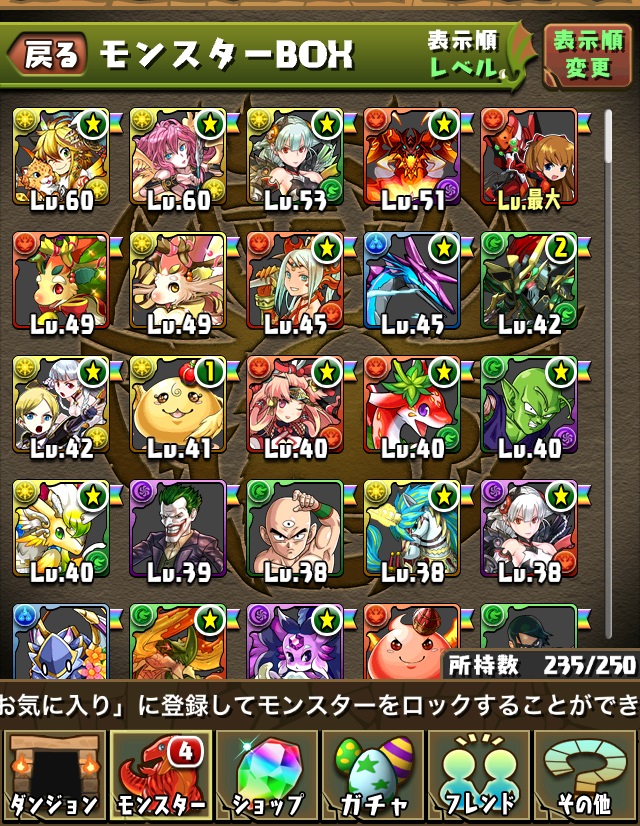Tap the 戻る back button
Viewport: 640px width, 826px height.
[50, 54]
